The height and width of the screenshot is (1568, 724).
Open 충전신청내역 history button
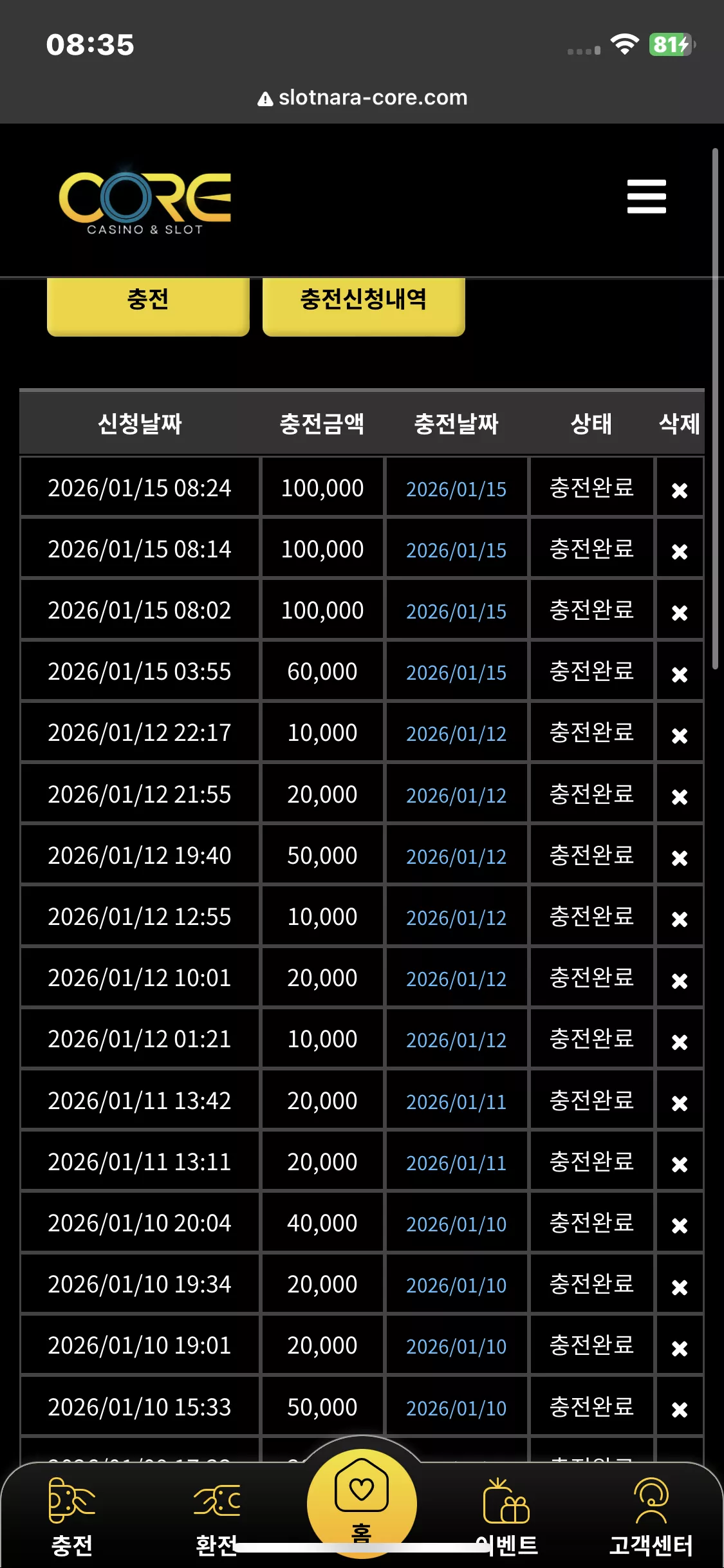364,304
